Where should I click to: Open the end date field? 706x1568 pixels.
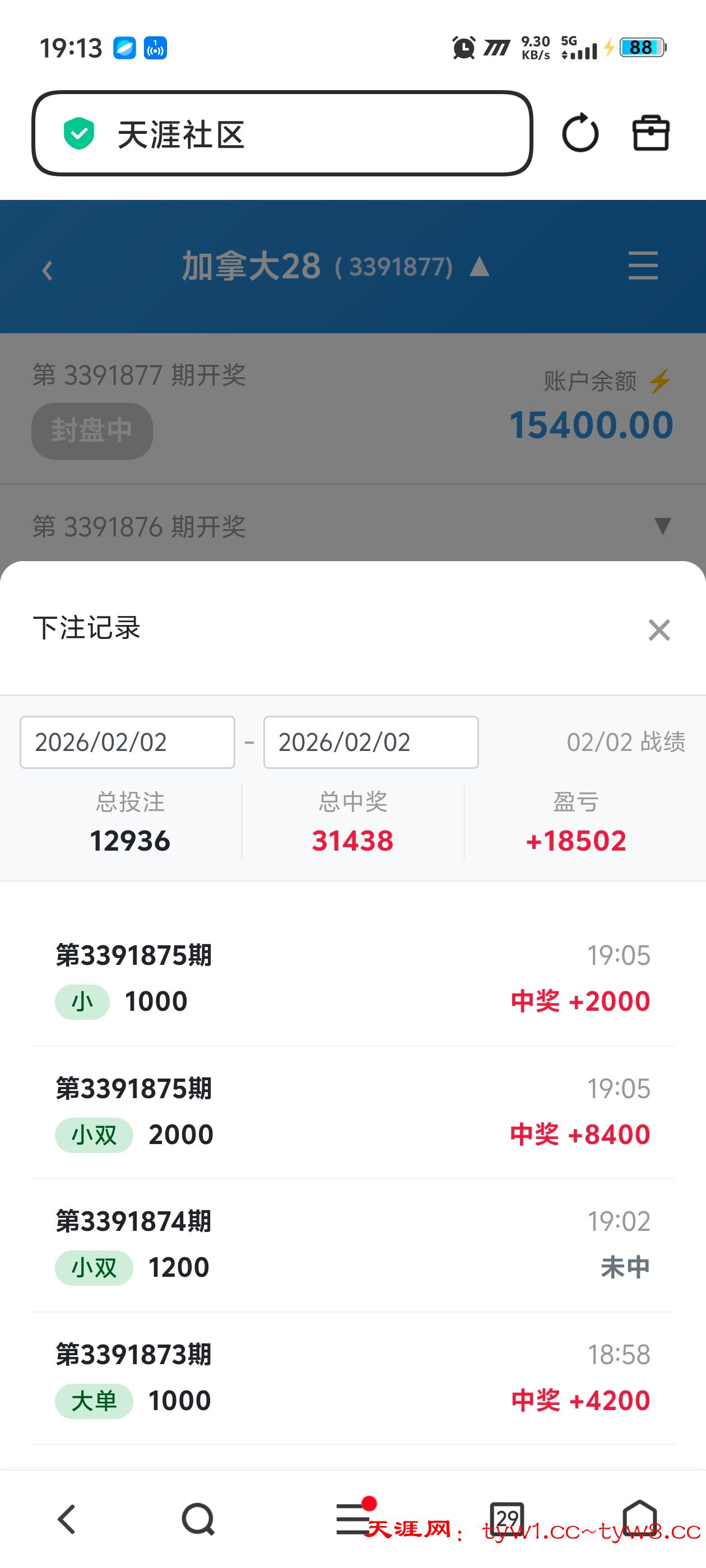tap(370, 742)
